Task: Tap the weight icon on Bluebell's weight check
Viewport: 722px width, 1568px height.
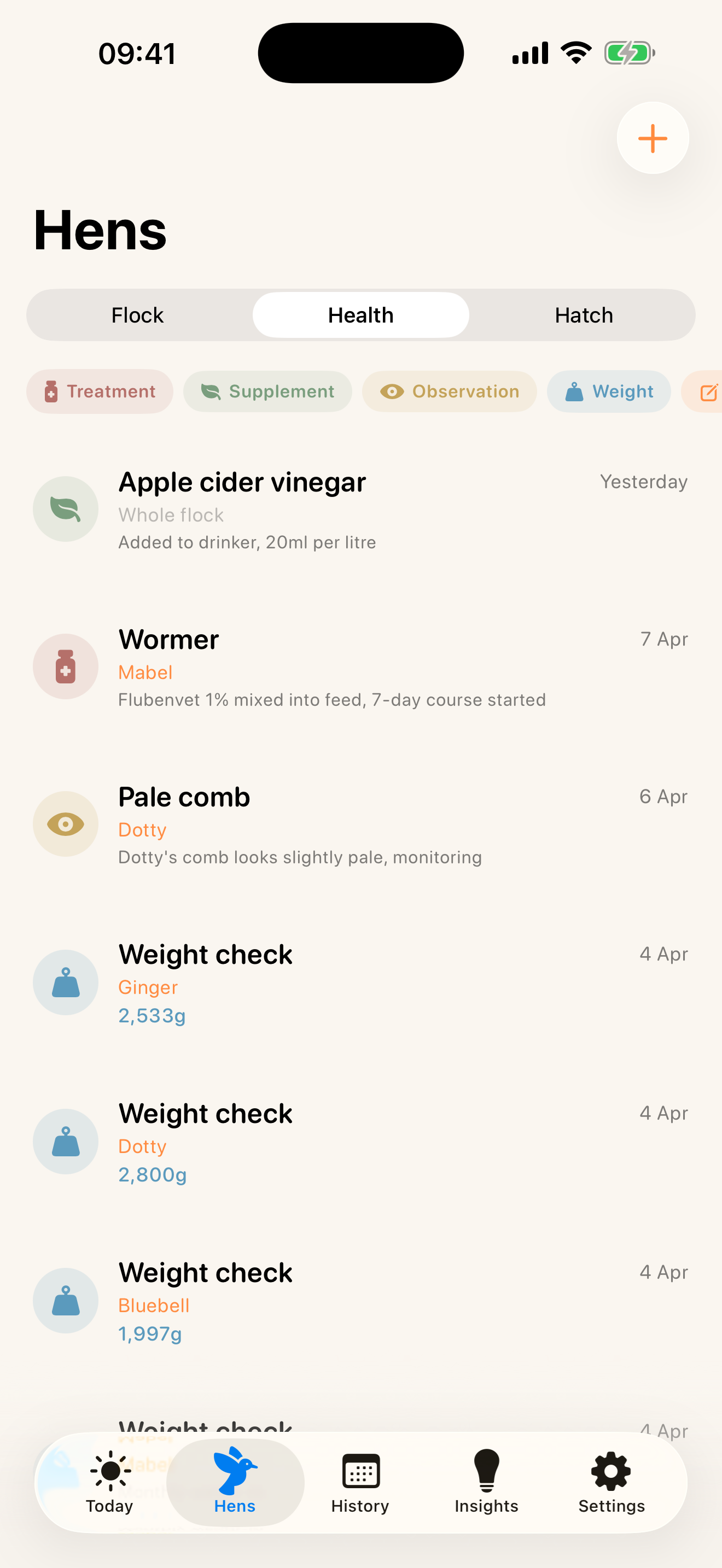Action: pyautogui.click(x=65, y=1300)
